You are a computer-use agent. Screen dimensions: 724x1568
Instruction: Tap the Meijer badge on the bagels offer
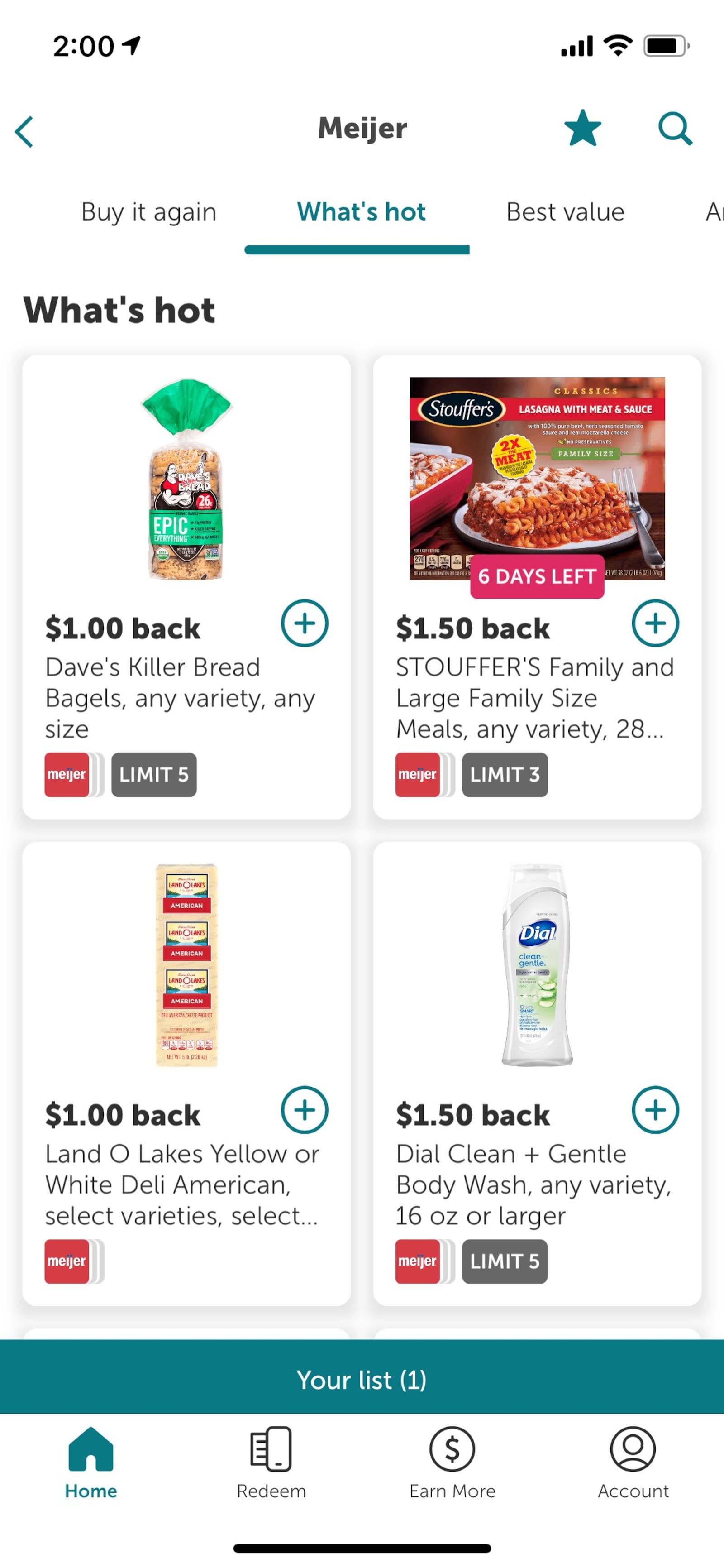click(69, 774)
